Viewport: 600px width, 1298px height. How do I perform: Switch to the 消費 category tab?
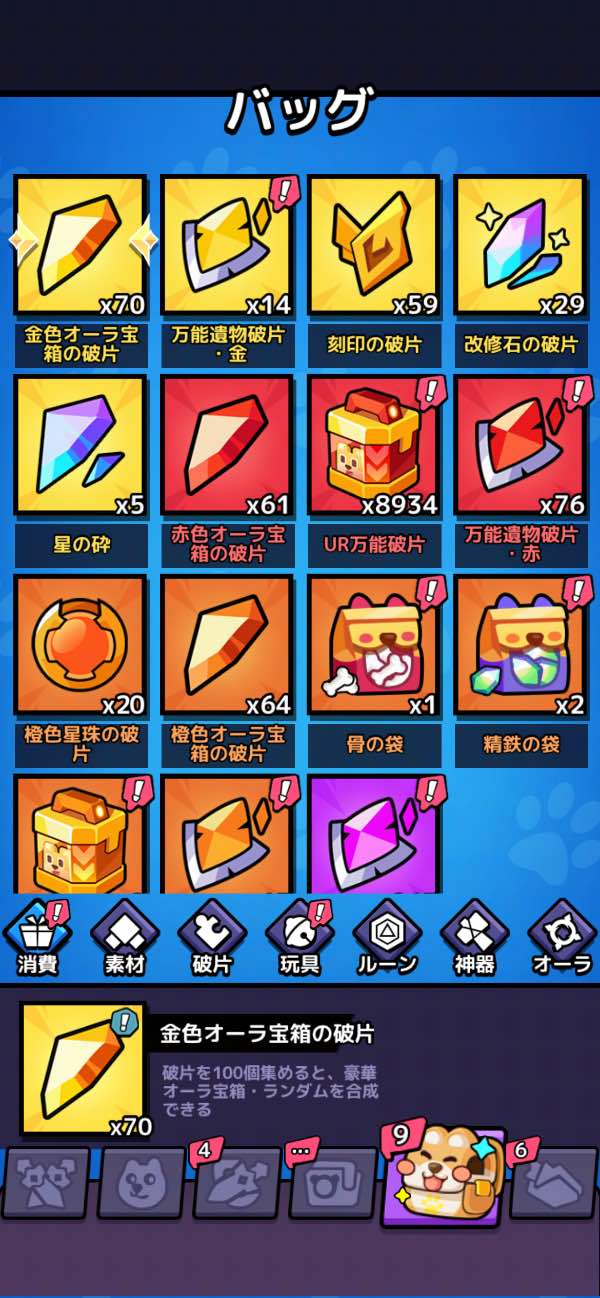(37, 938)
